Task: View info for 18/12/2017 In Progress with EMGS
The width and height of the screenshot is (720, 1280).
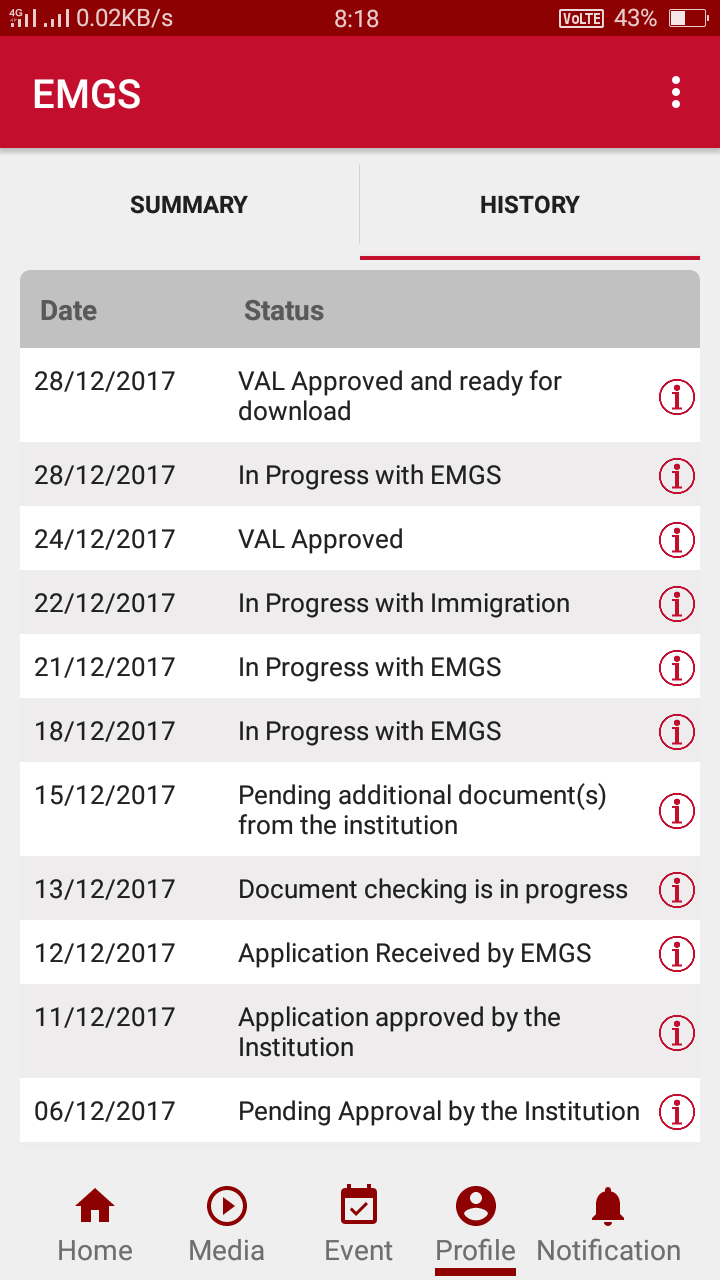Action: (677, 732)
